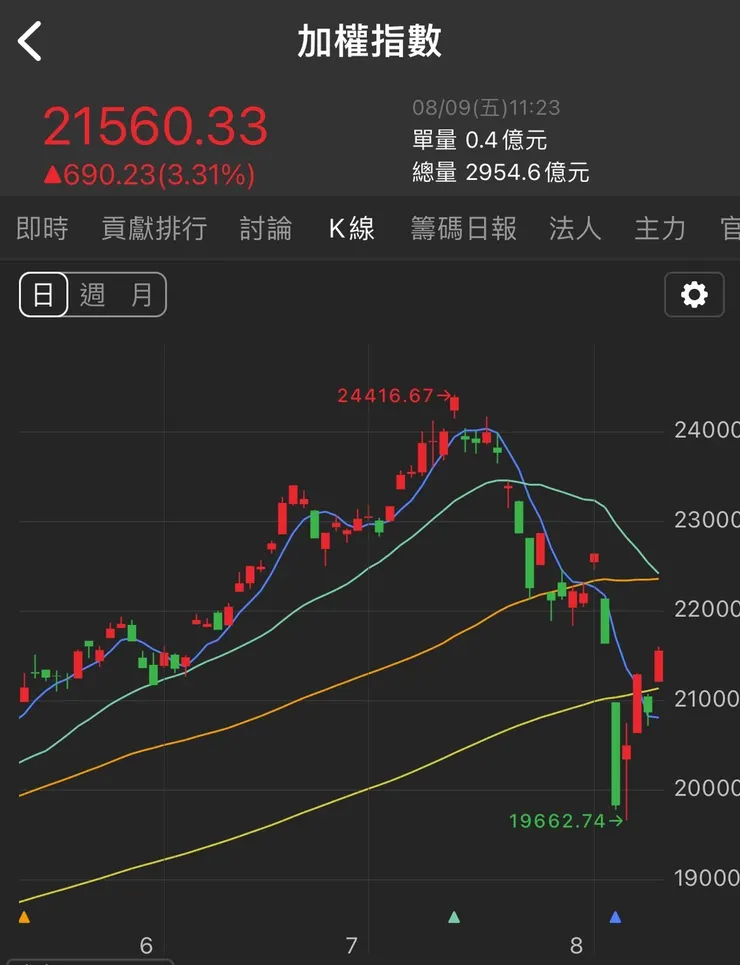The width and height of the screenshot is (740, 965).
Task: Switch to the 討論 tab
Action: point(265,228)
